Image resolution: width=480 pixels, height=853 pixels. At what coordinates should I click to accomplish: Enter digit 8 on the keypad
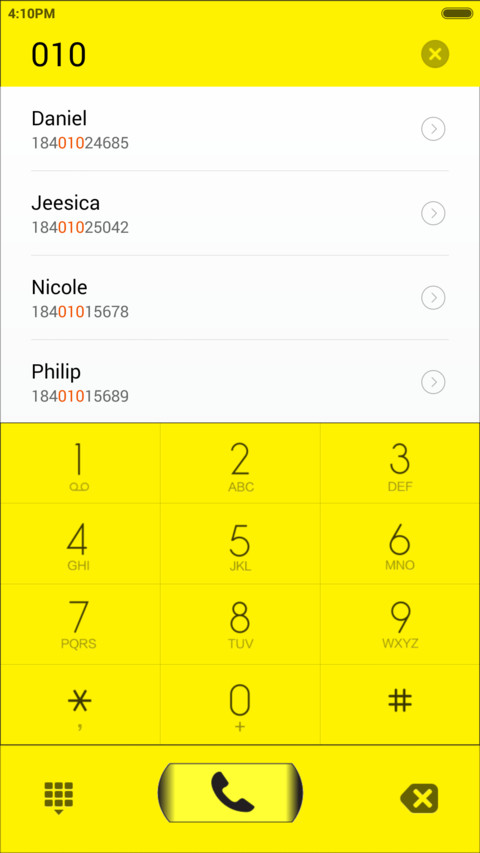[x=240, y=624]
